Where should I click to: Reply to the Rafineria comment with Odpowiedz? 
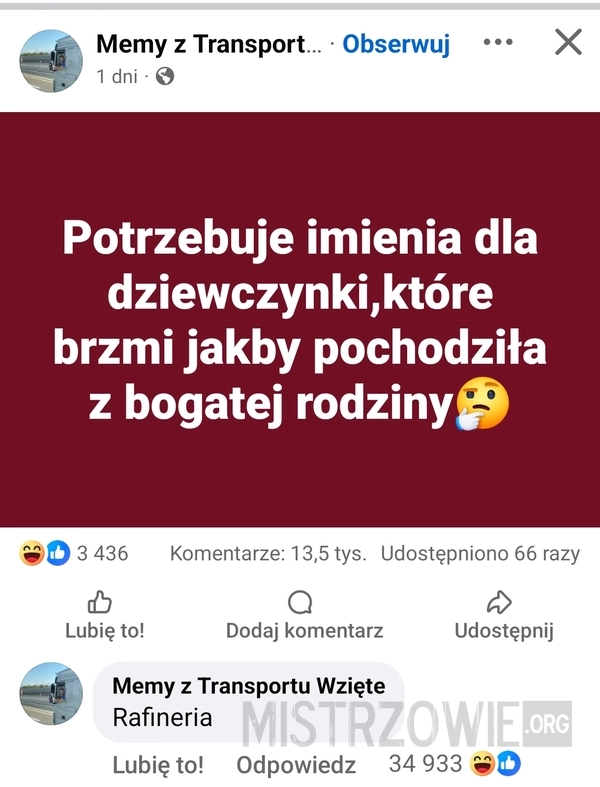[x=296, y=765]
